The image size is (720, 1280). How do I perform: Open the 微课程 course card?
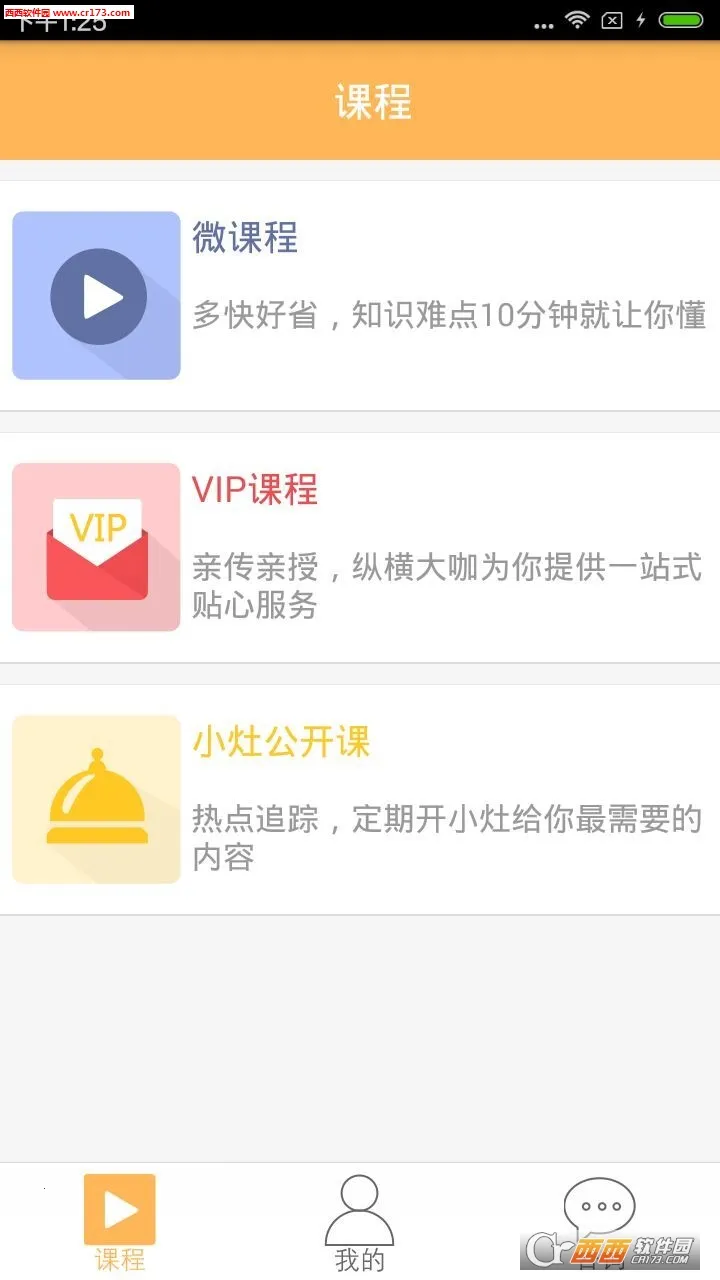pos(360,296)
